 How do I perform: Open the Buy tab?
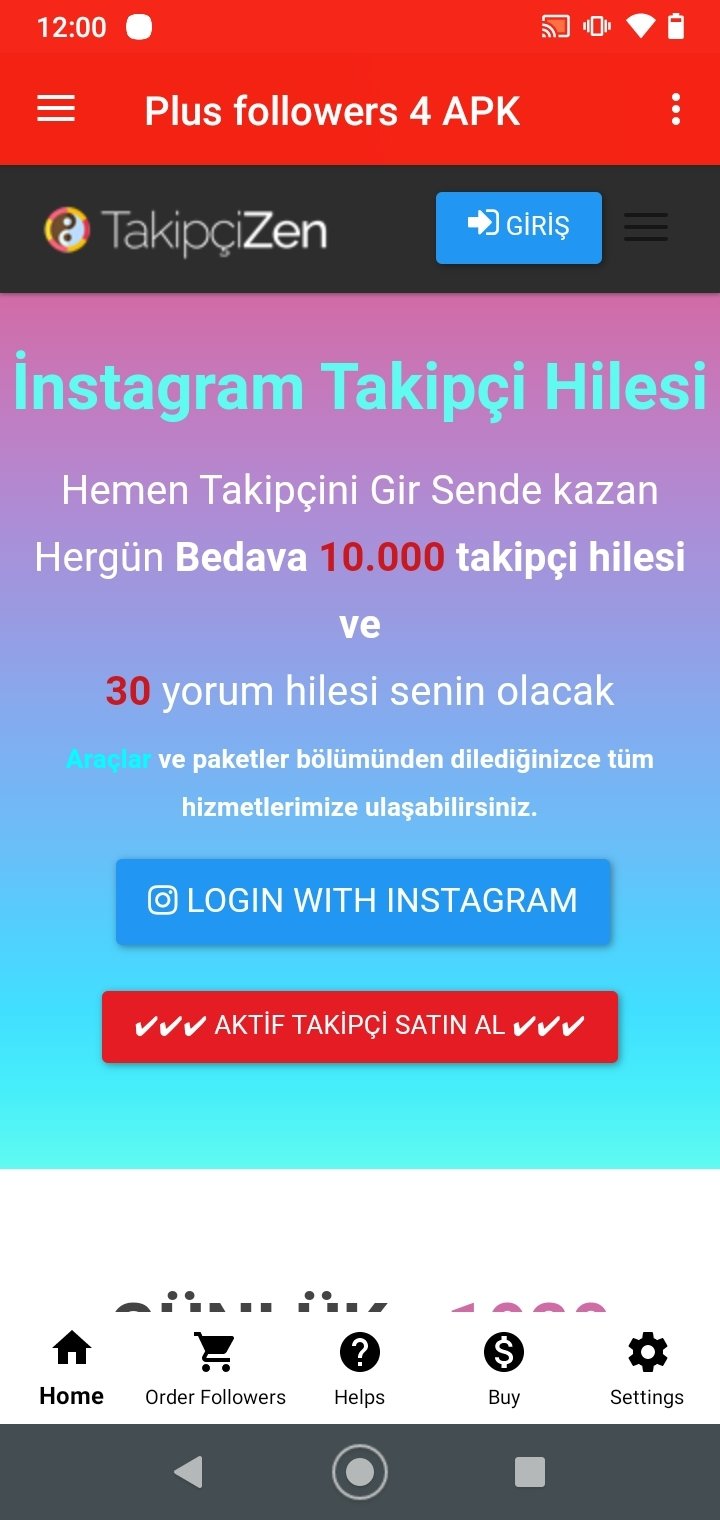click(x=504, y=1369)
